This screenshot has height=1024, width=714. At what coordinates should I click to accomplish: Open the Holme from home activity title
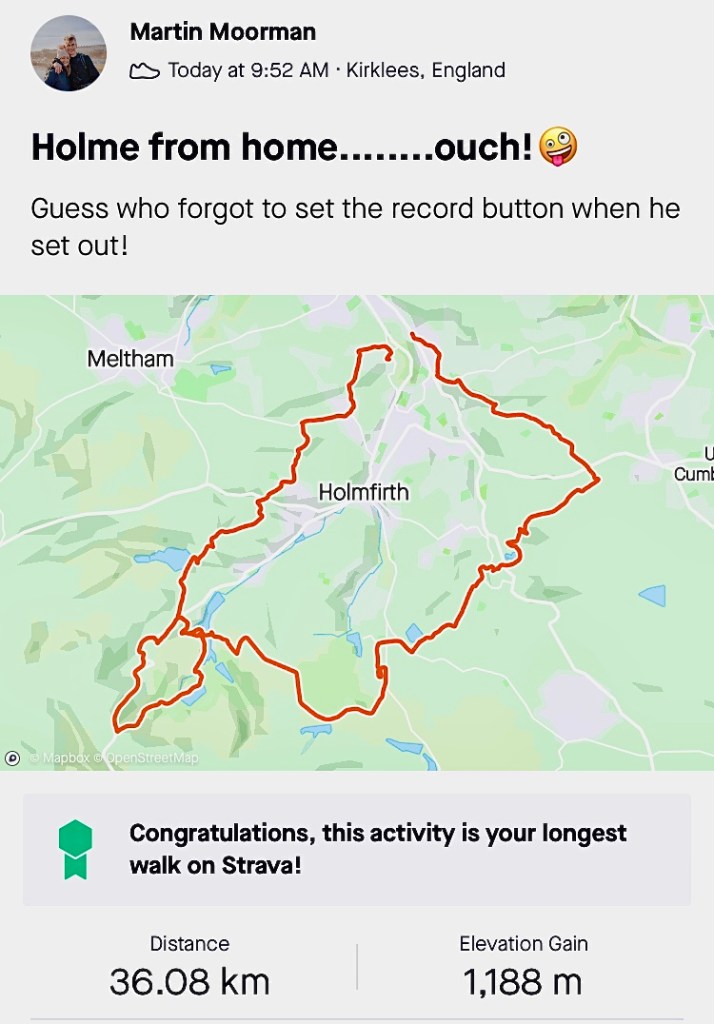click(x=282, y=148)
